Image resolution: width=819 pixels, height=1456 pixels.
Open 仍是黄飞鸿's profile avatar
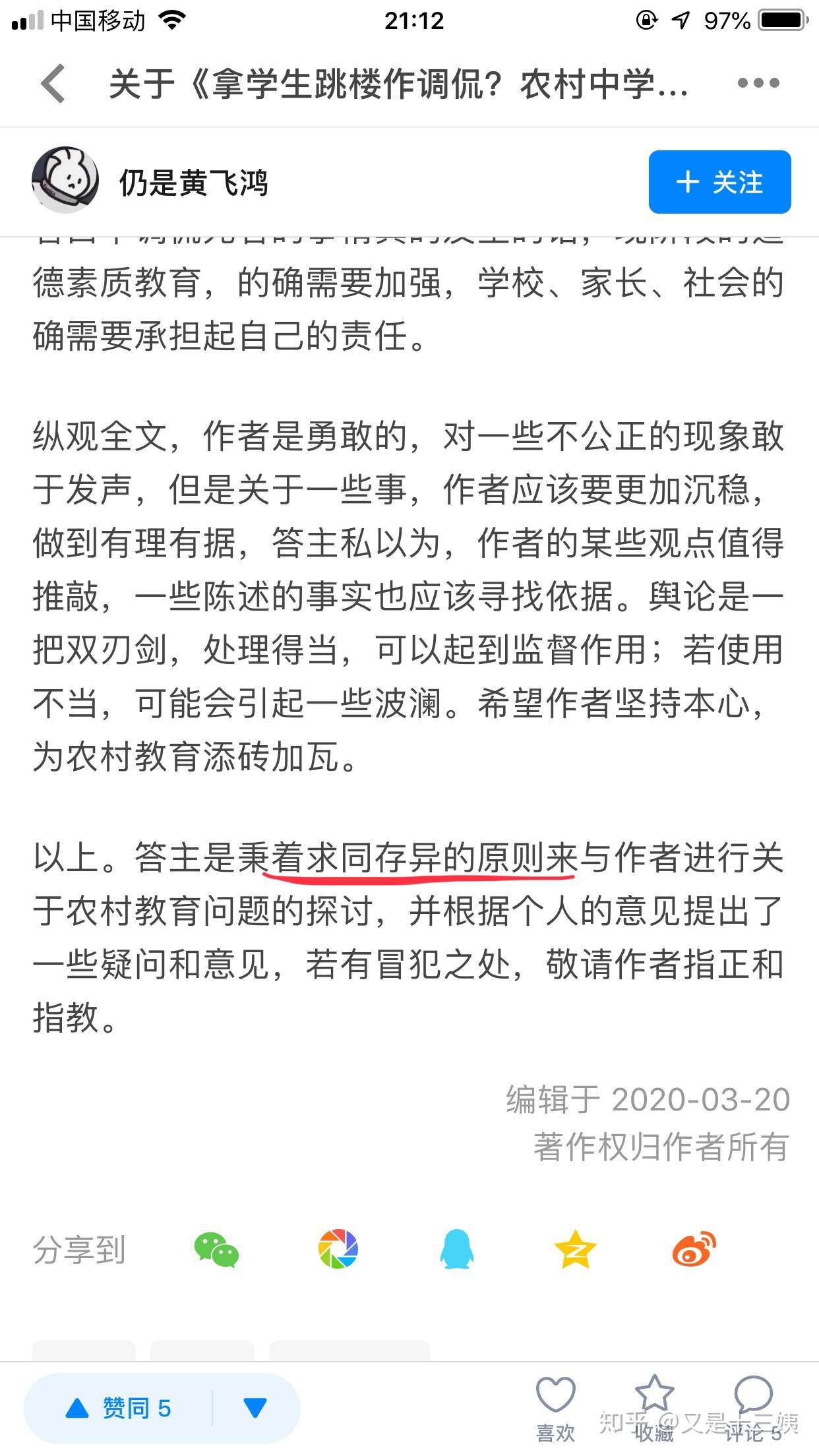(x=65, y=180)
